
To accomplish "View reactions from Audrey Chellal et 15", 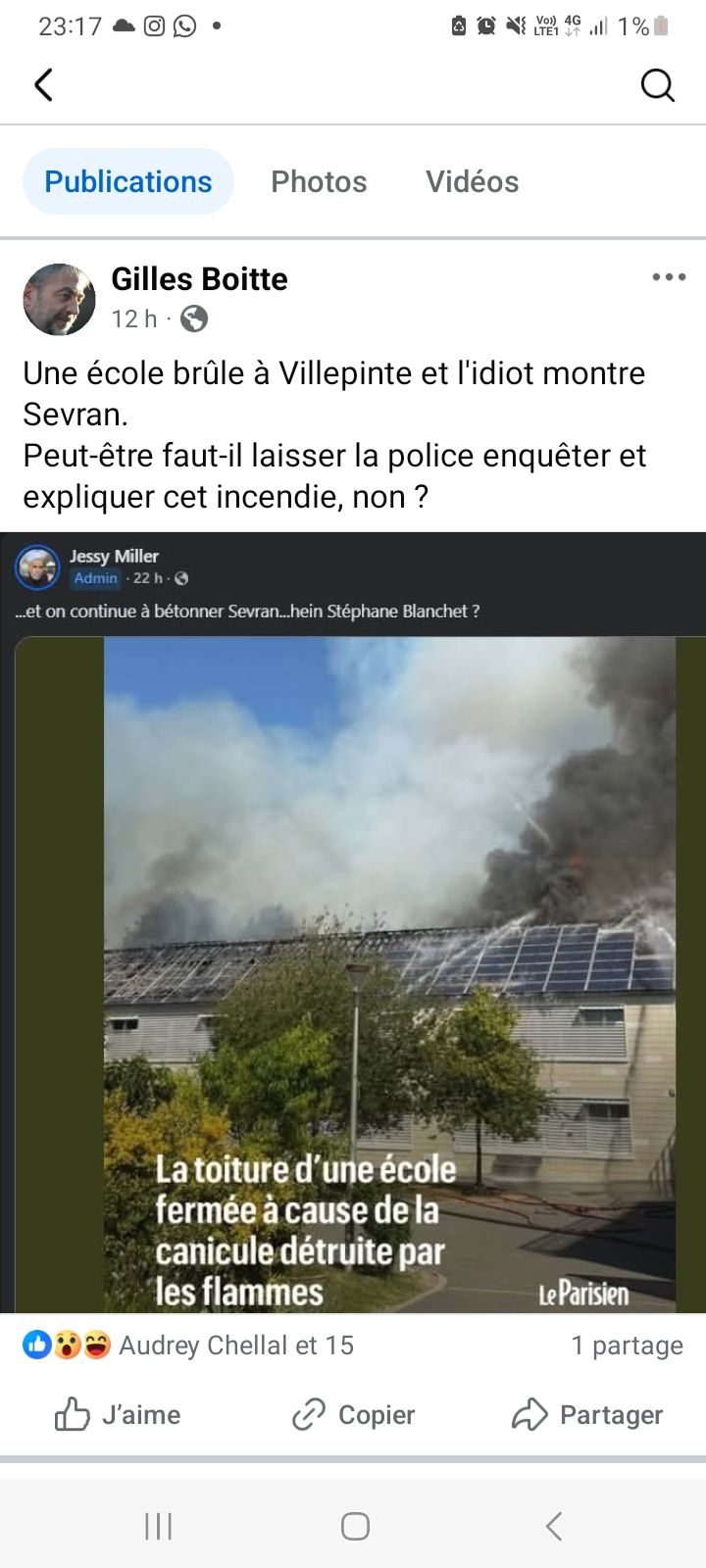I will [x=235, y=1346].
